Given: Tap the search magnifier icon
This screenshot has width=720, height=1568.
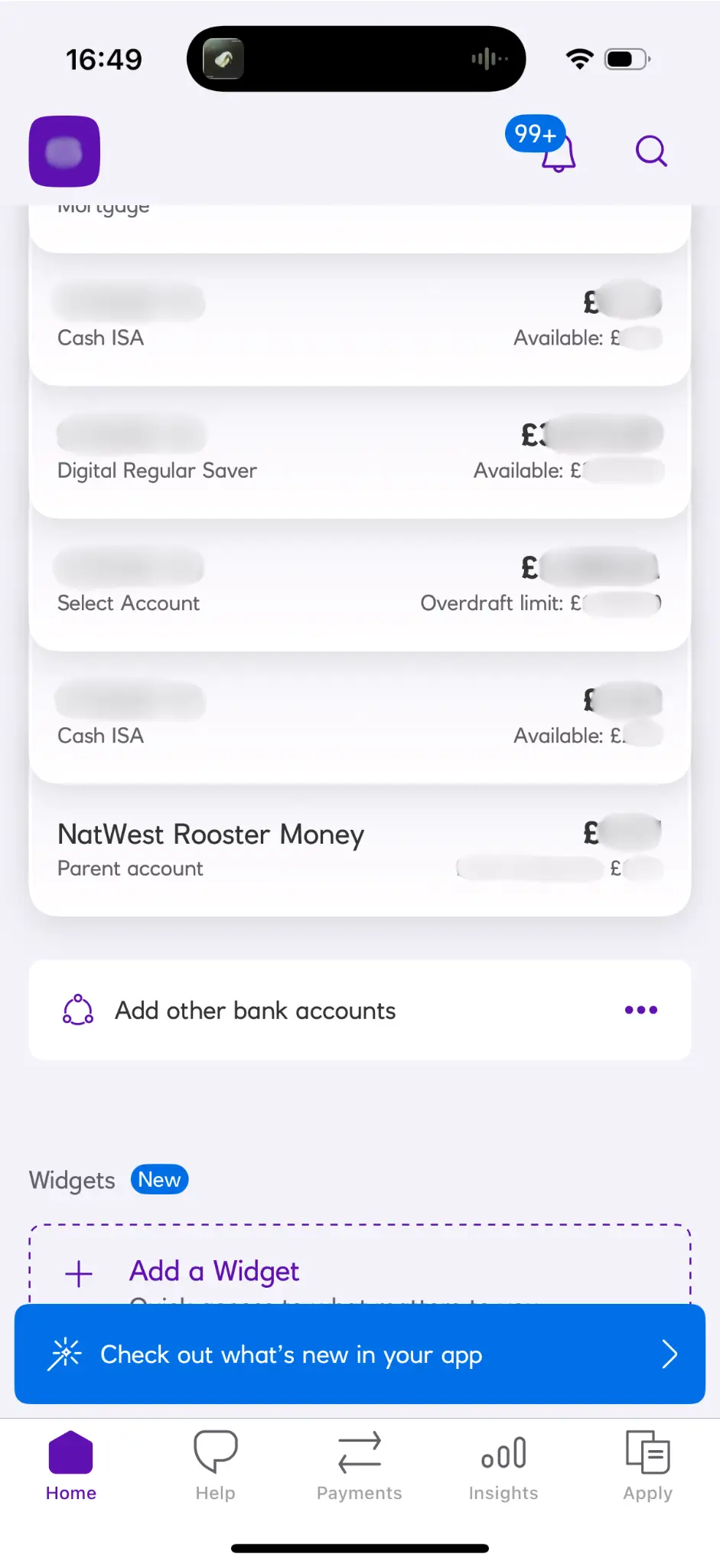Looking at the screenshot, I should pyautogui.click(x=651, y=151).
